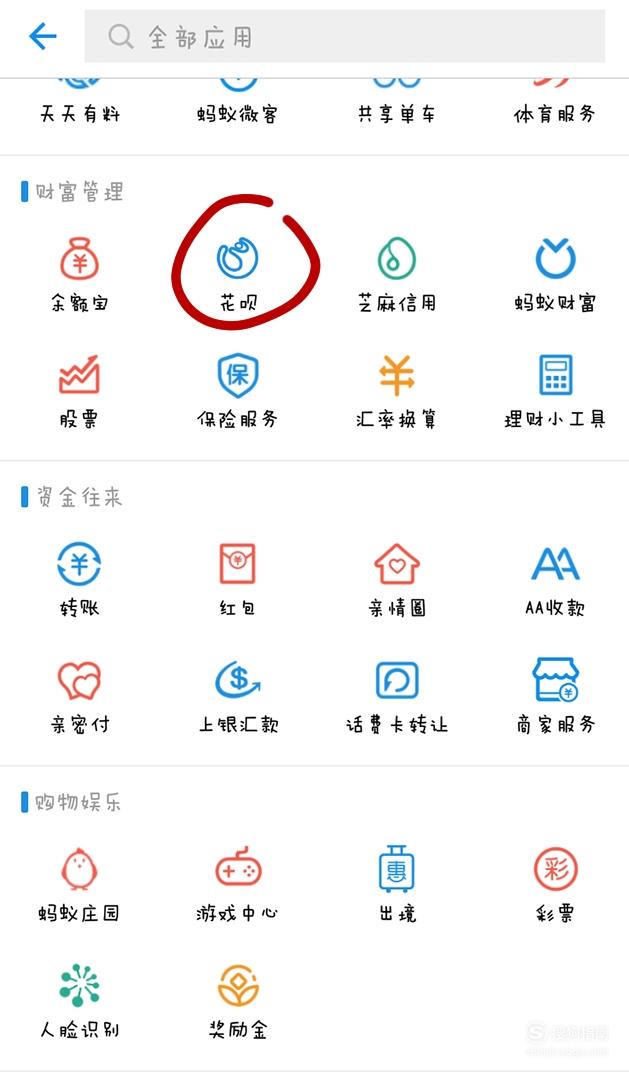Open 保险服务
The image size is (629, 1080).
[238, 391]
